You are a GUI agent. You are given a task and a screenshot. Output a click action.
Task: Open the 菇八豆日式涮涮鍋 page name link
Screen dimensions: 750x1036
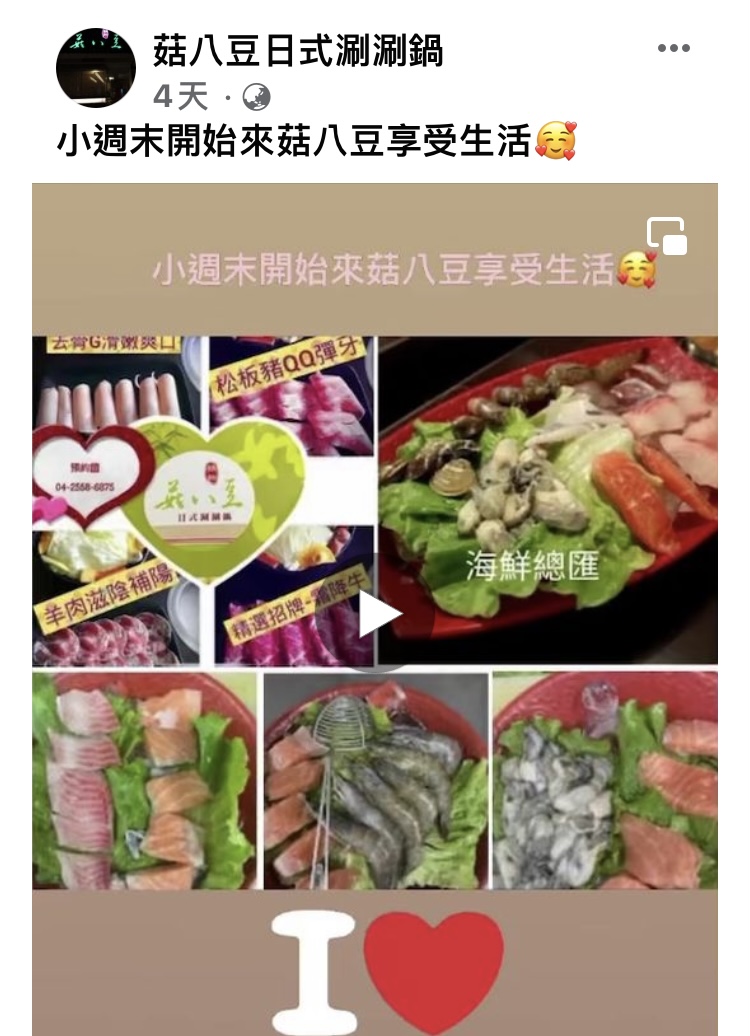tap(297, 49)
